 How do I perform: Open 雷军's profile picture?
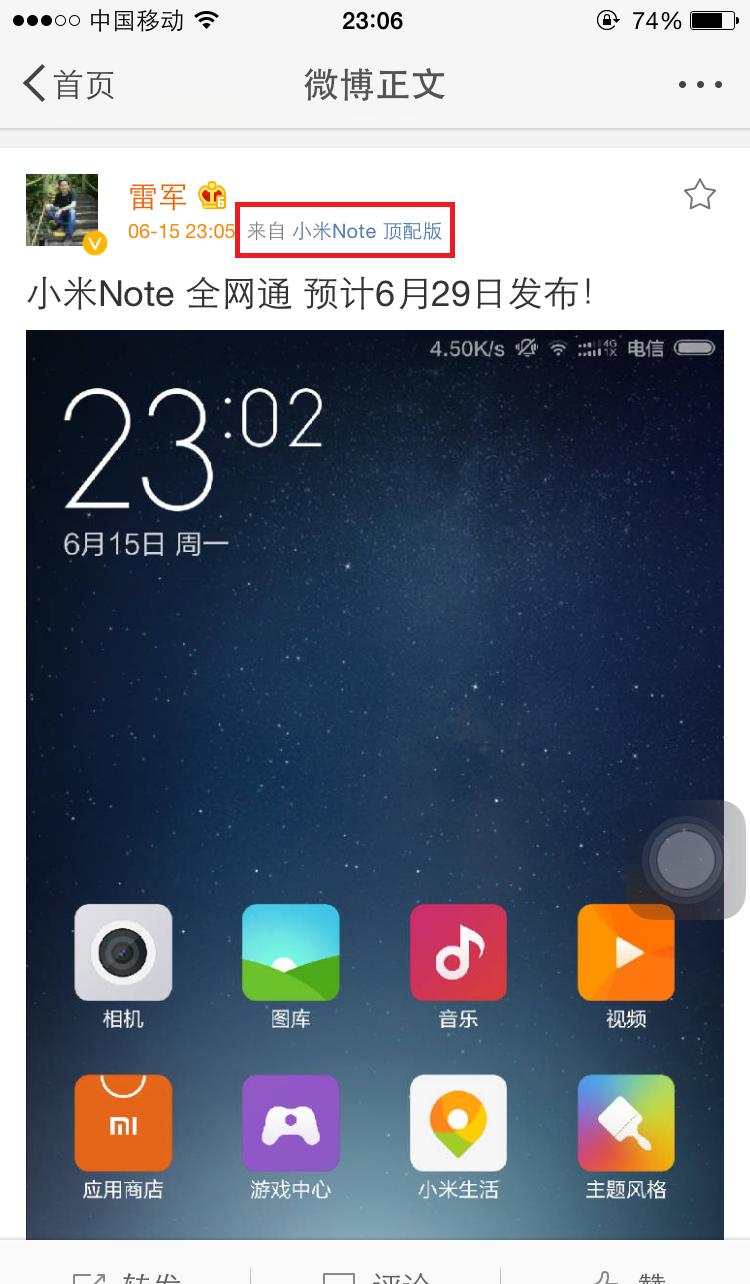coord(62,210)
